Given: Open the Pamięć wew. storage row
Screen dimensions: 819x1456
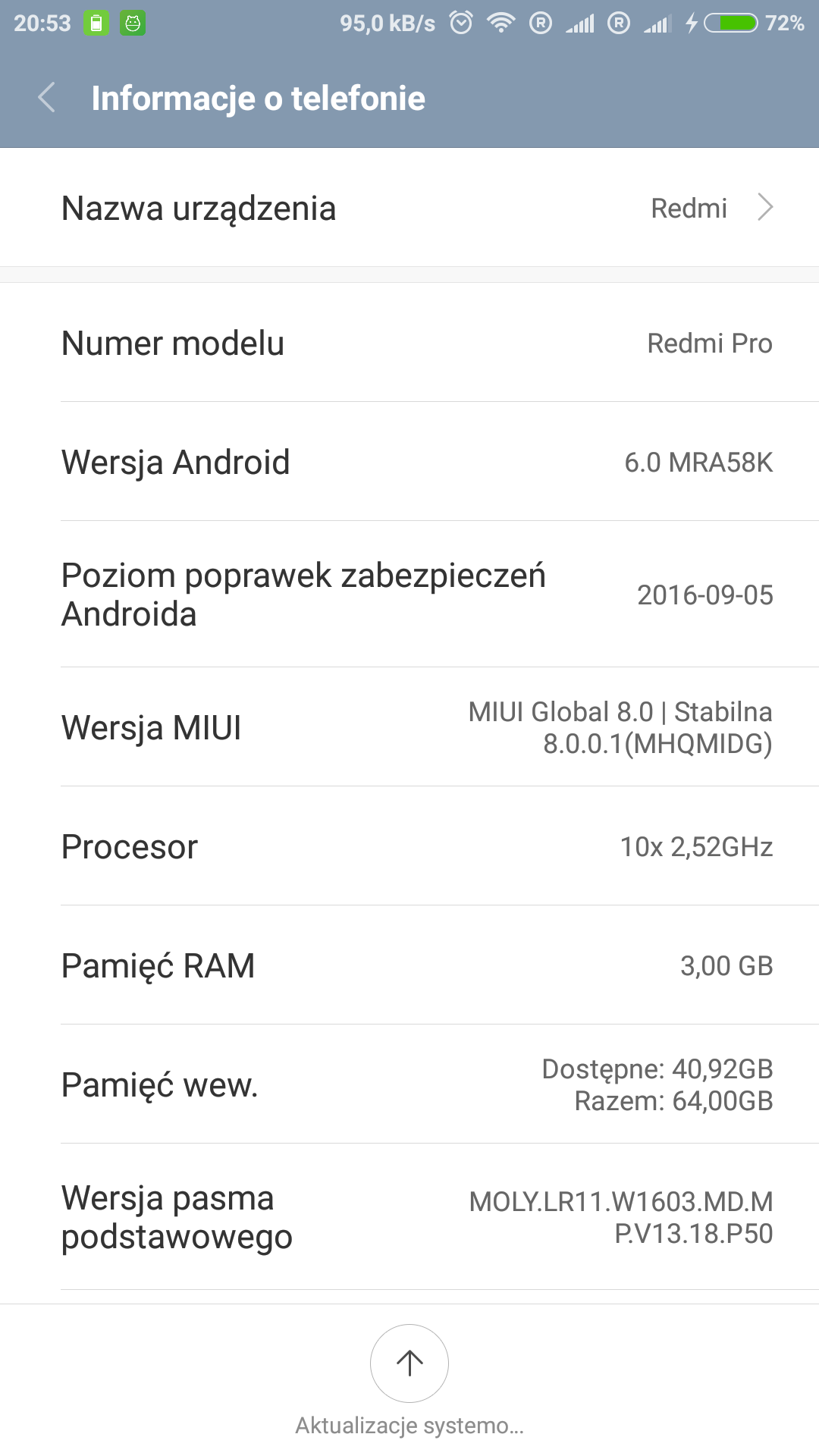Looking at the screenshot, I should (x=409, y=1084).
